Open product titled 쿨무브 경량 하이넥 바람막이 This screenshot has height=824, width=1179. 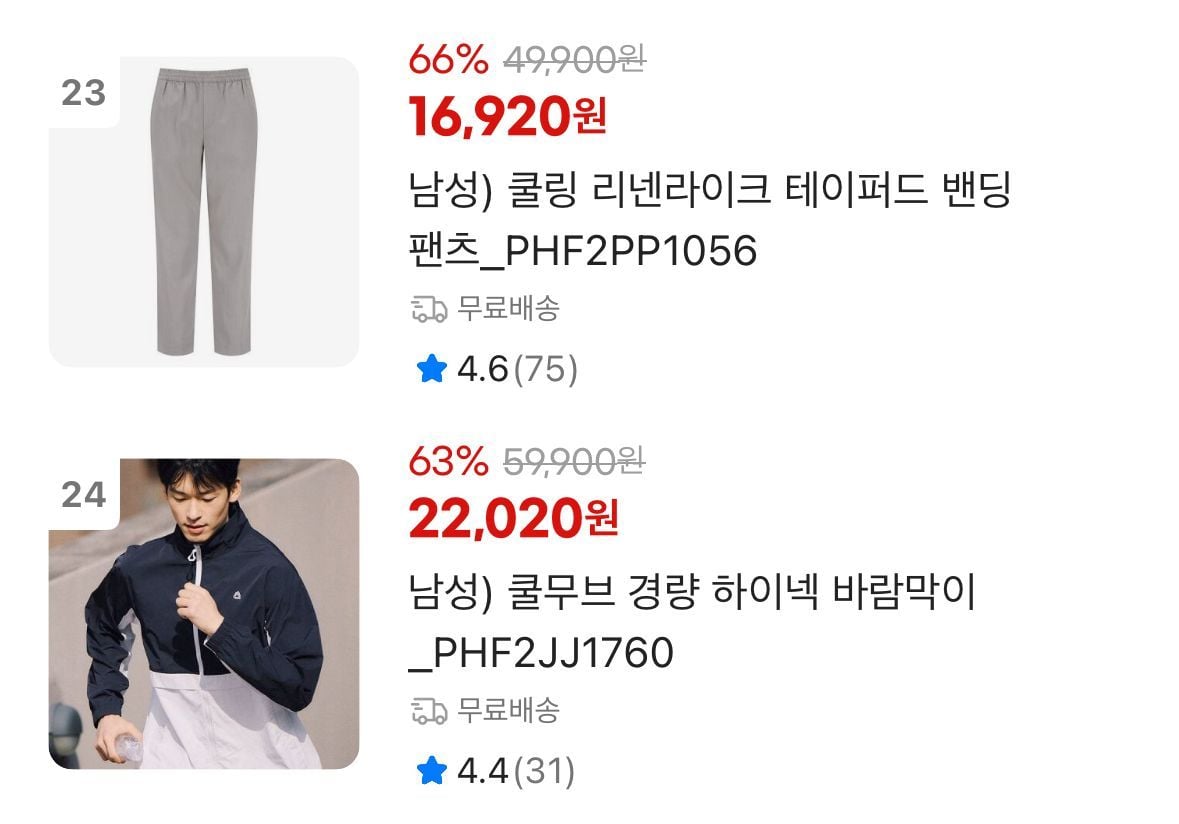tap(692, 621)
